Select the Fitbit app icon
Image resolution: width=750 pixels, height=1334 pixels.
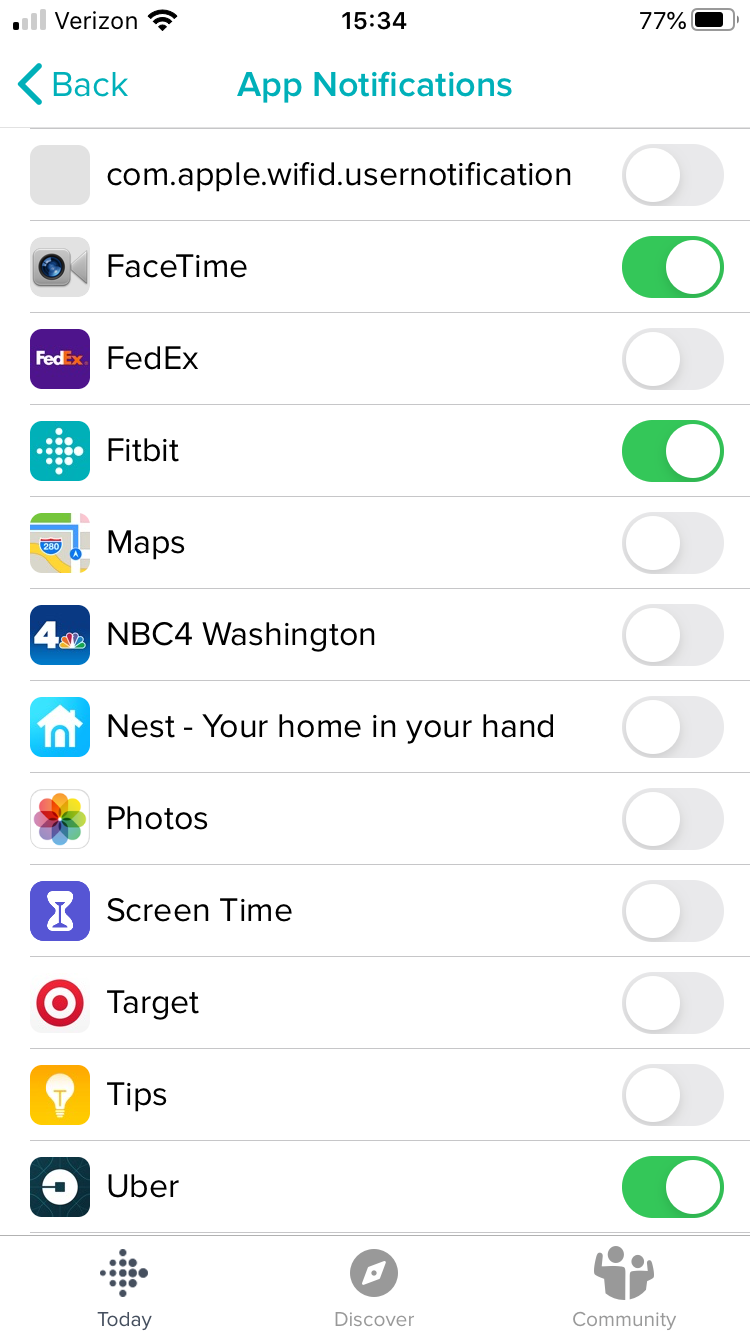[60, 451]
